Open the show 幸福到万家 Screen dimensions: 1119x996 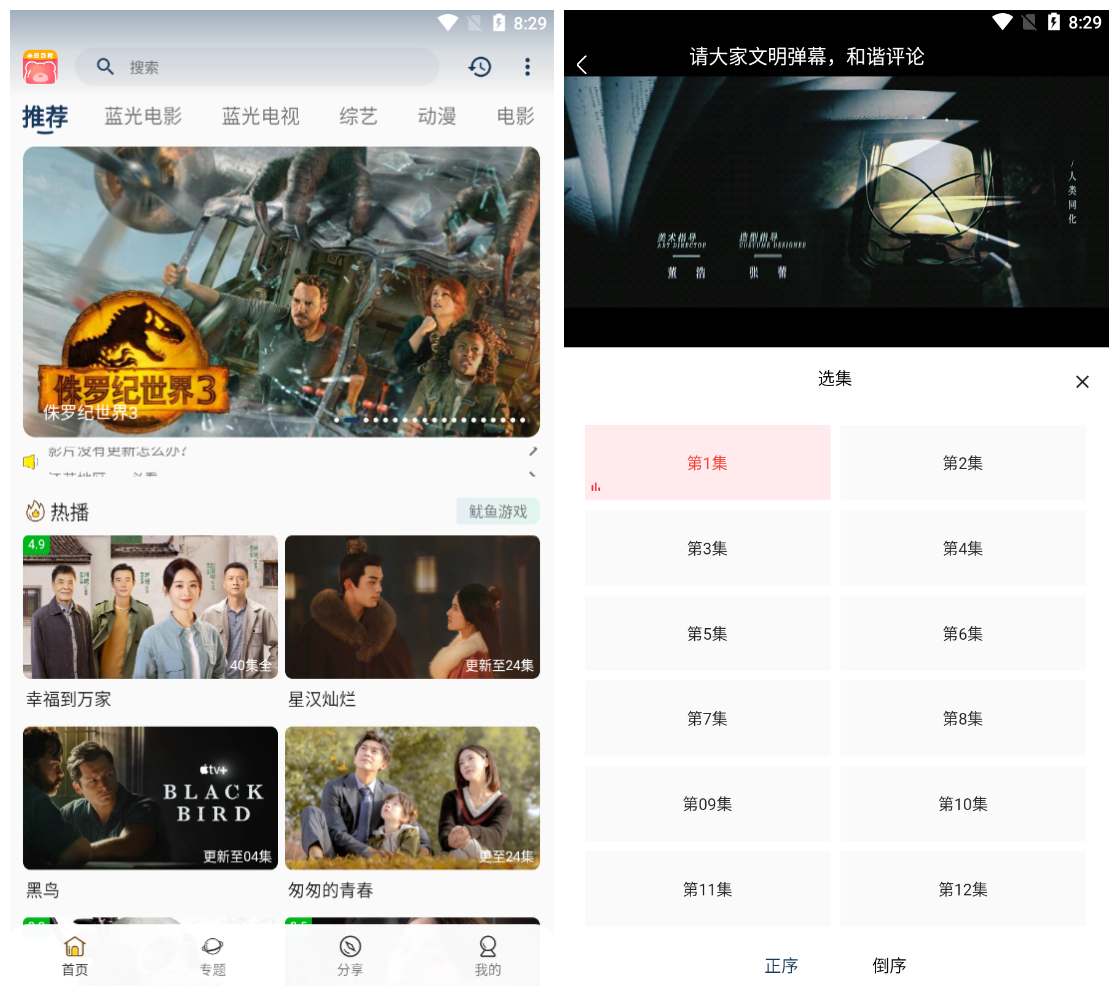(150, 607)
